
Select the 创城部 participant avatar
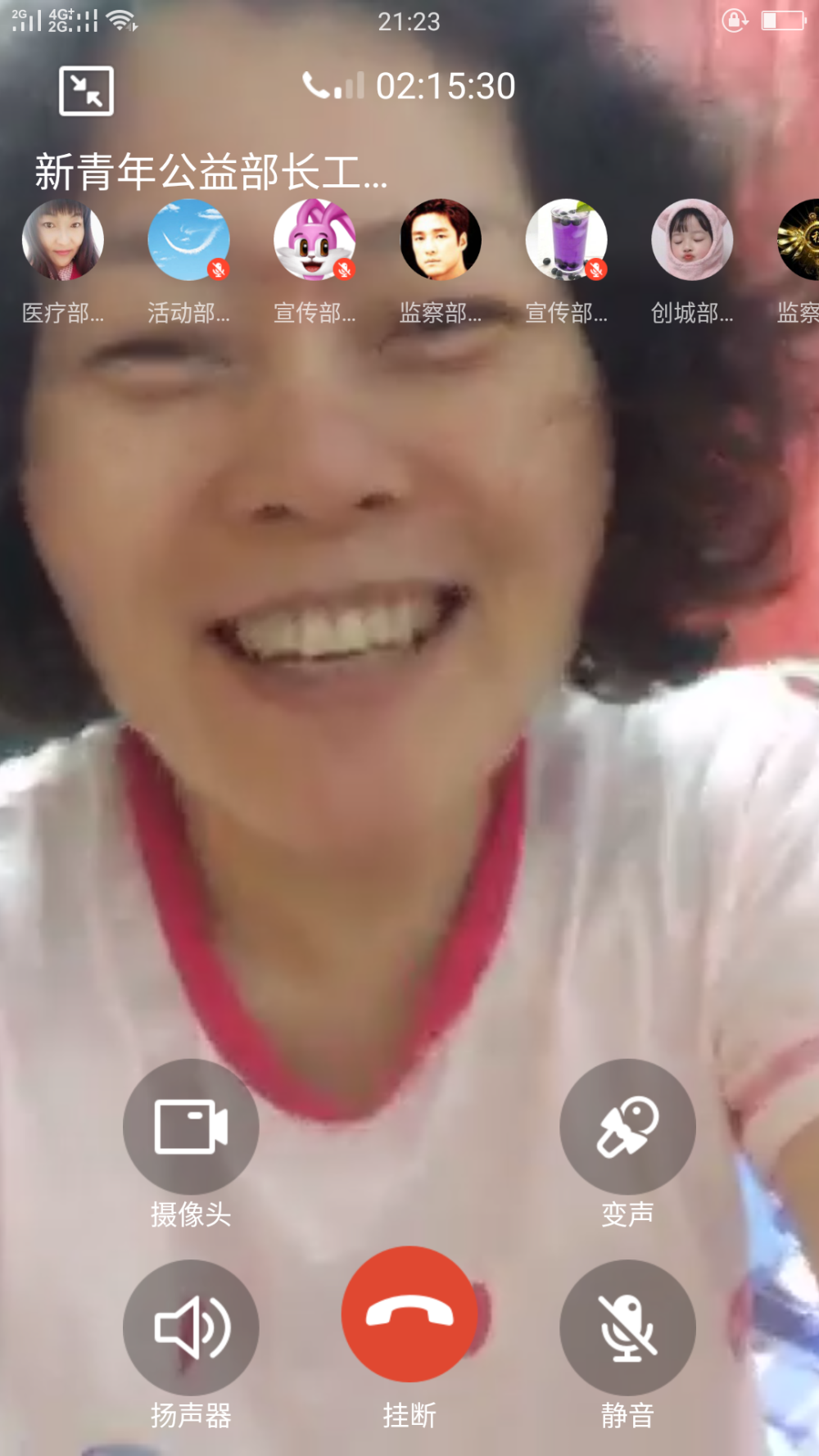point(692,240)
